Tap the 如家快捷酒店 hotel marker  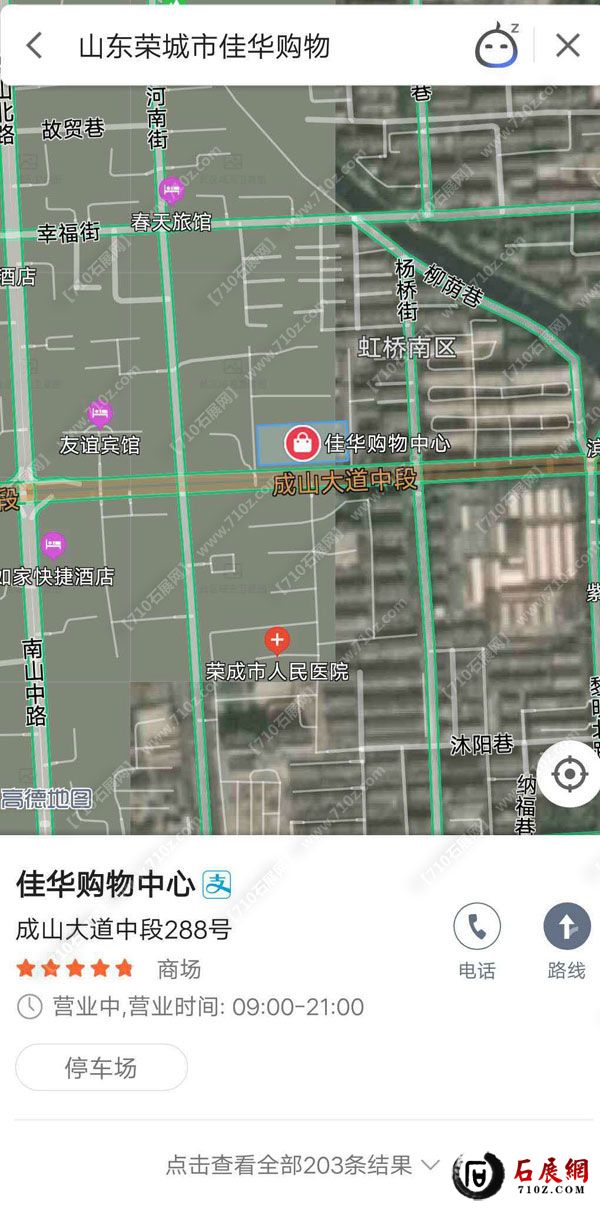(53, 545)
